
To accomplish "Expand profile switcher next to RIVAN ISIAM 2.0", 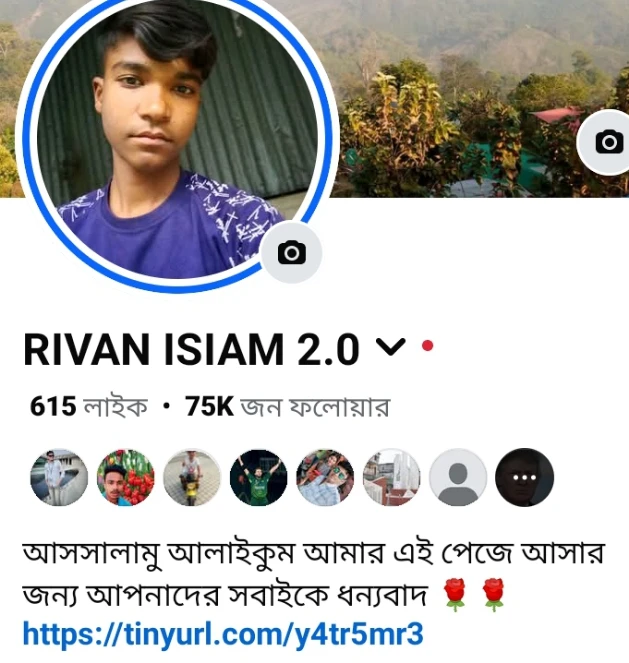I will point(390,348).
